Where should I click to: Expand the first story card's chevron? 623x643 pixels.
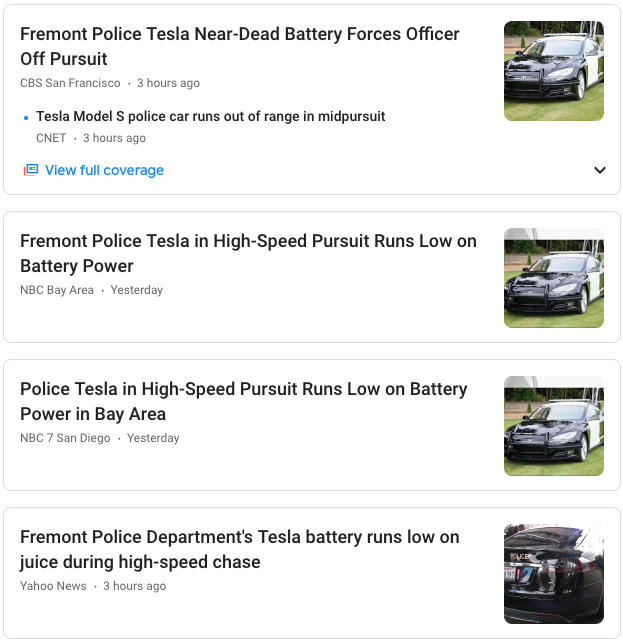(x=600, y=170)
